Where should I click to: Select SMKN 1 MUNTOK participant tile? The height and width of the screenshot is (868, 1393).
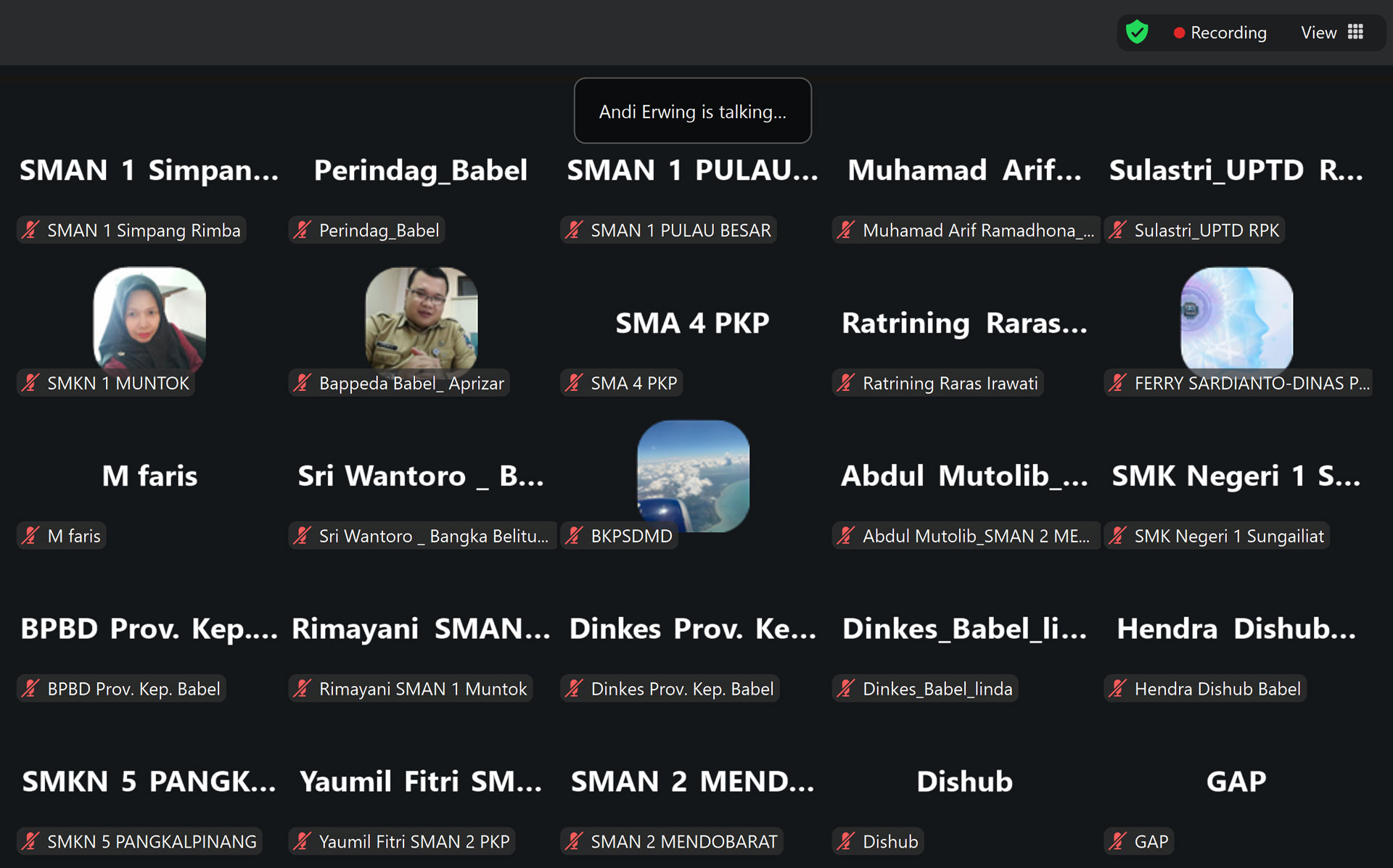149,323
